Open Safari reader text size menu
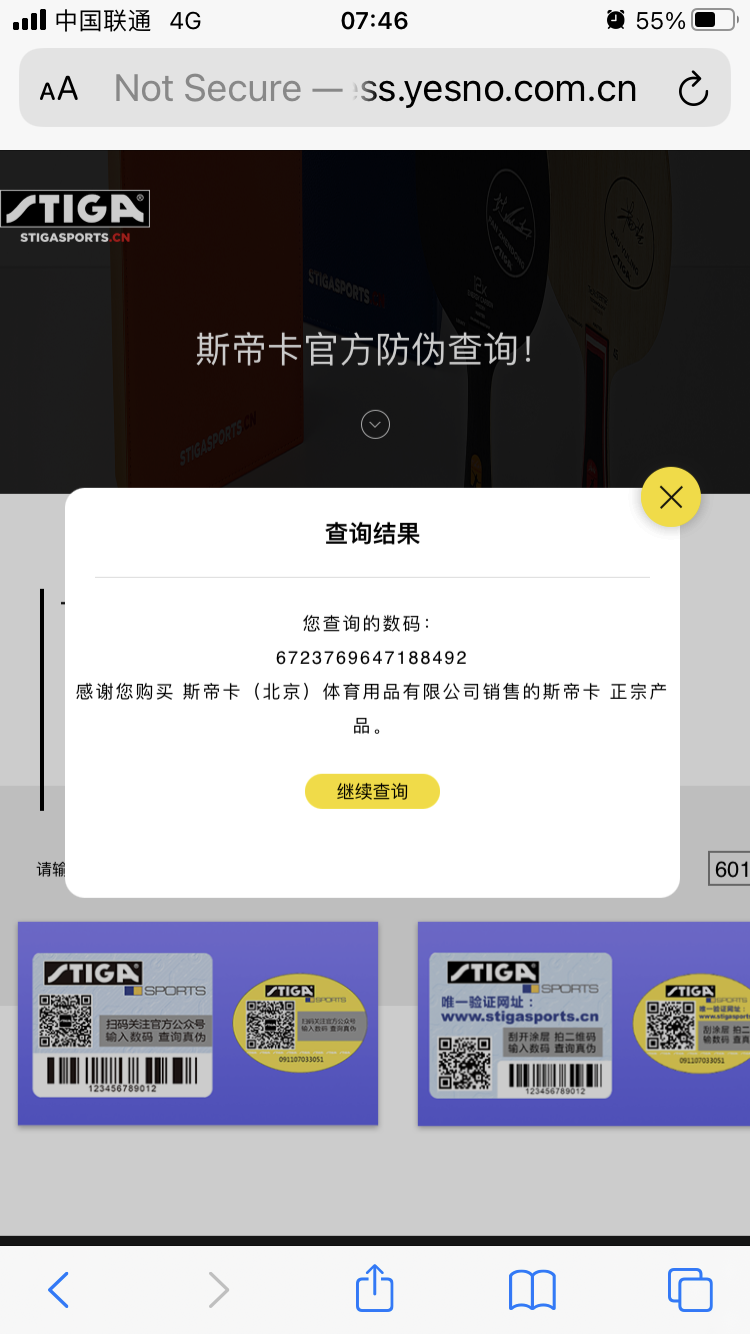This screenshot has height=1334, width=750. [59, 89]
